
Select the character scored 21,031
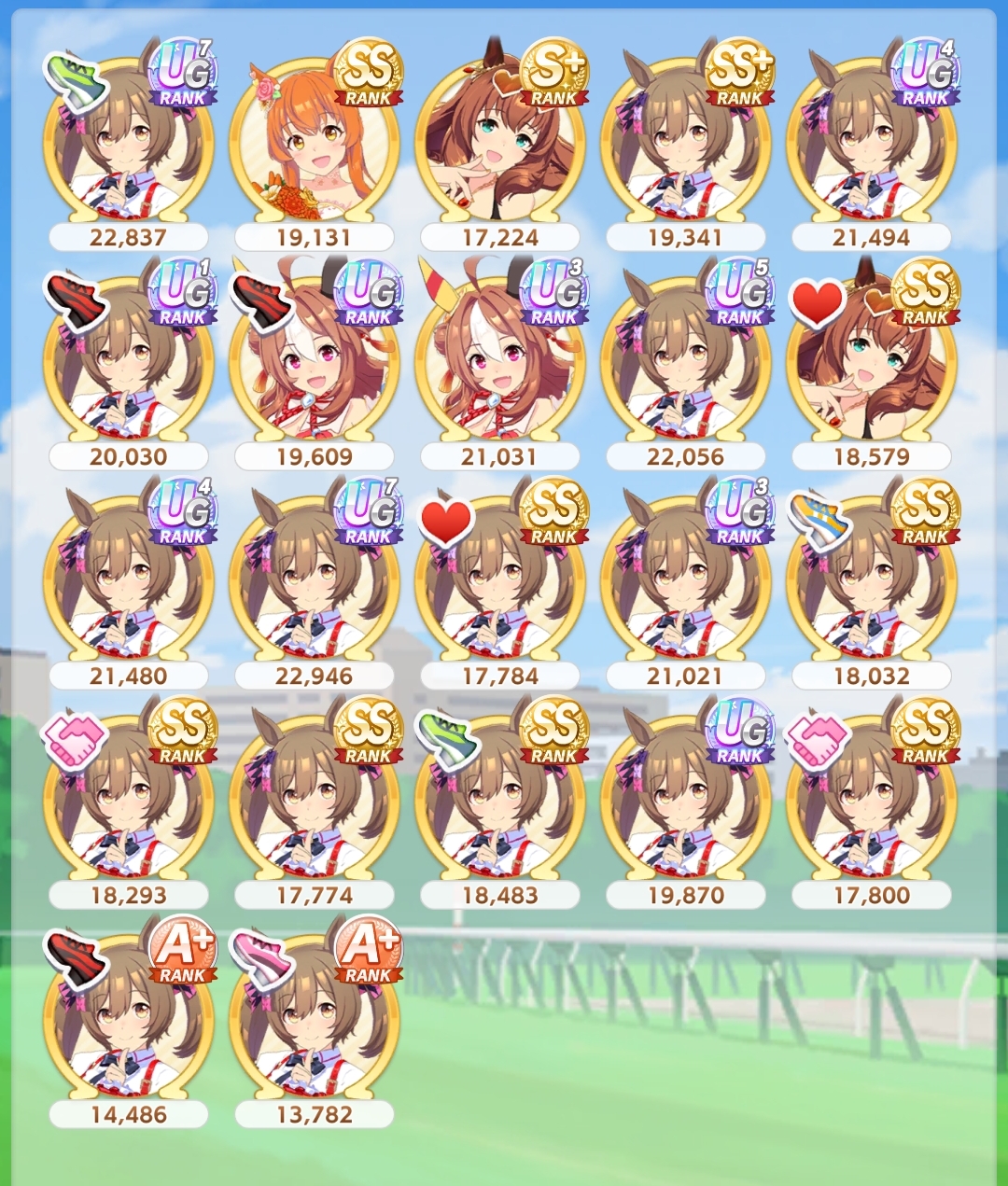[x=499, y=364]
